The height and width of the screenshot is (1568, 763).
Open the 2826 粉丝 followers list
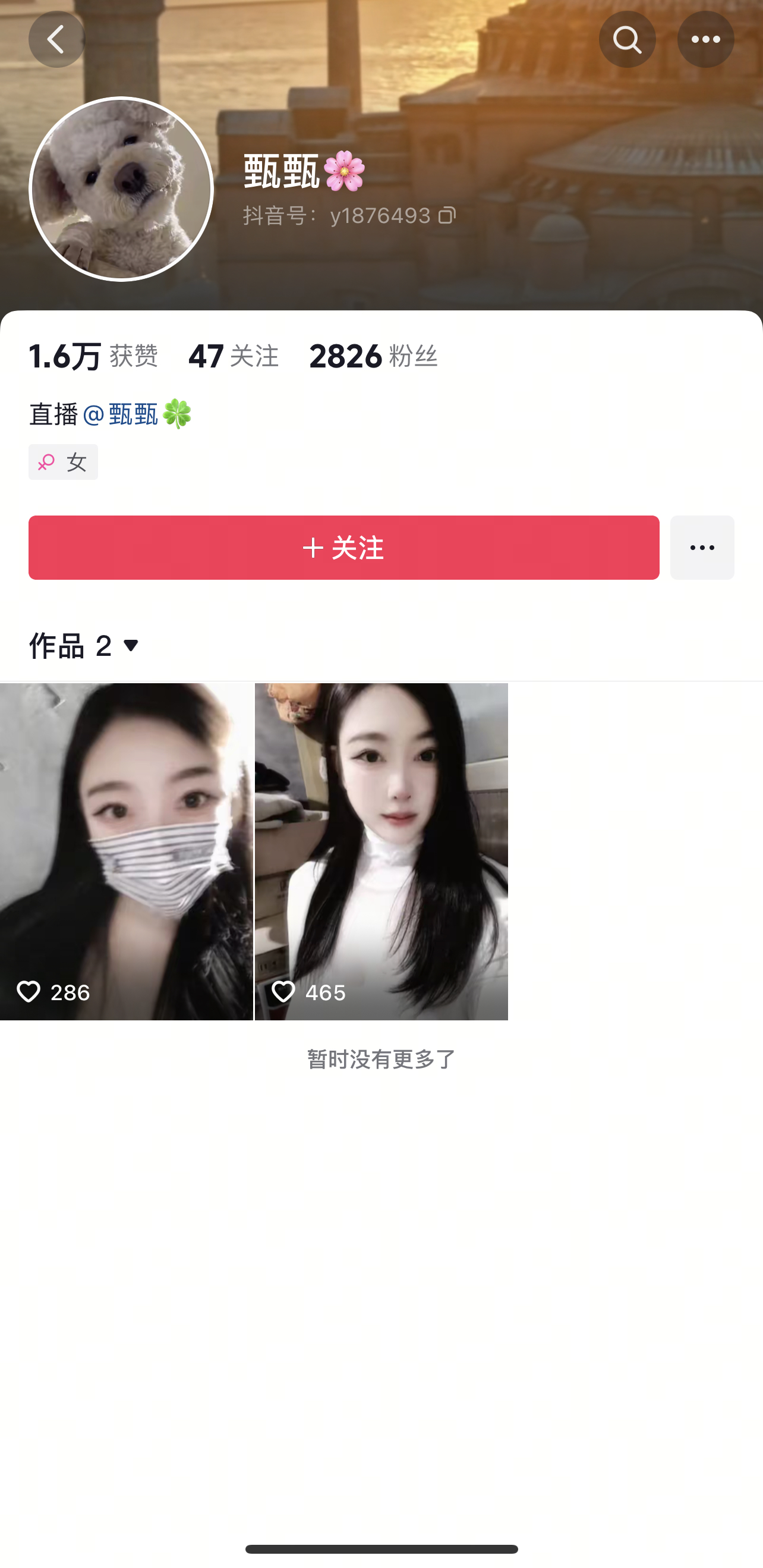373,356
